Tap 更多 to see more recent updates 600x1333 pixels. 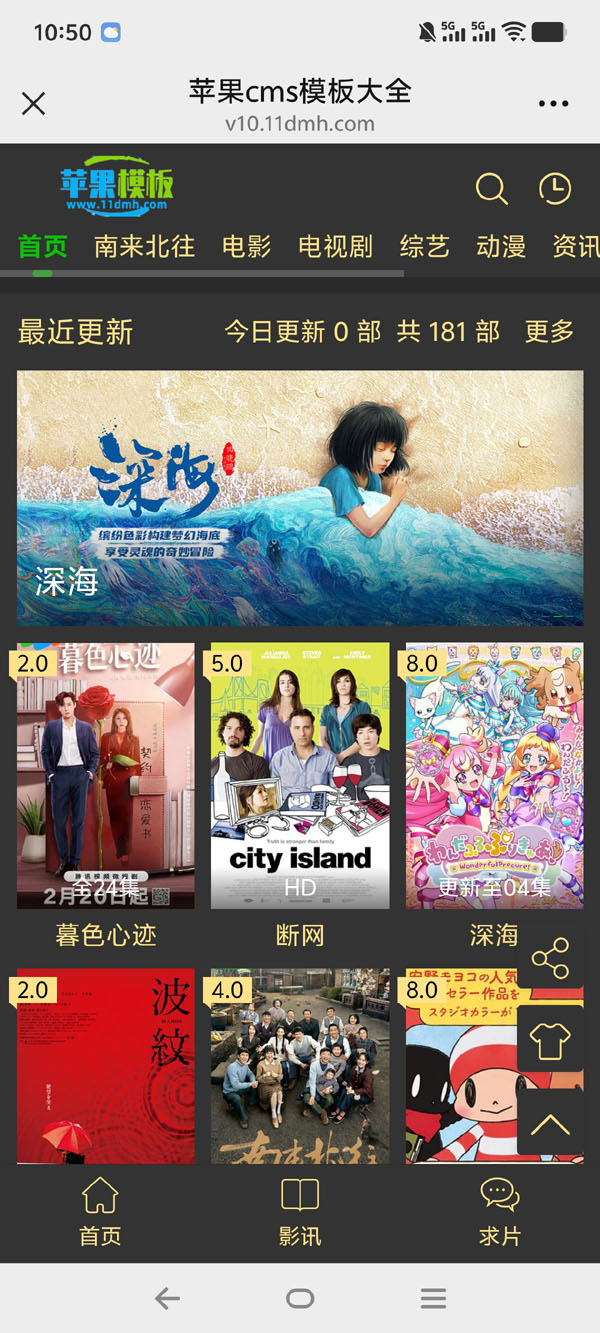[549, 332]
